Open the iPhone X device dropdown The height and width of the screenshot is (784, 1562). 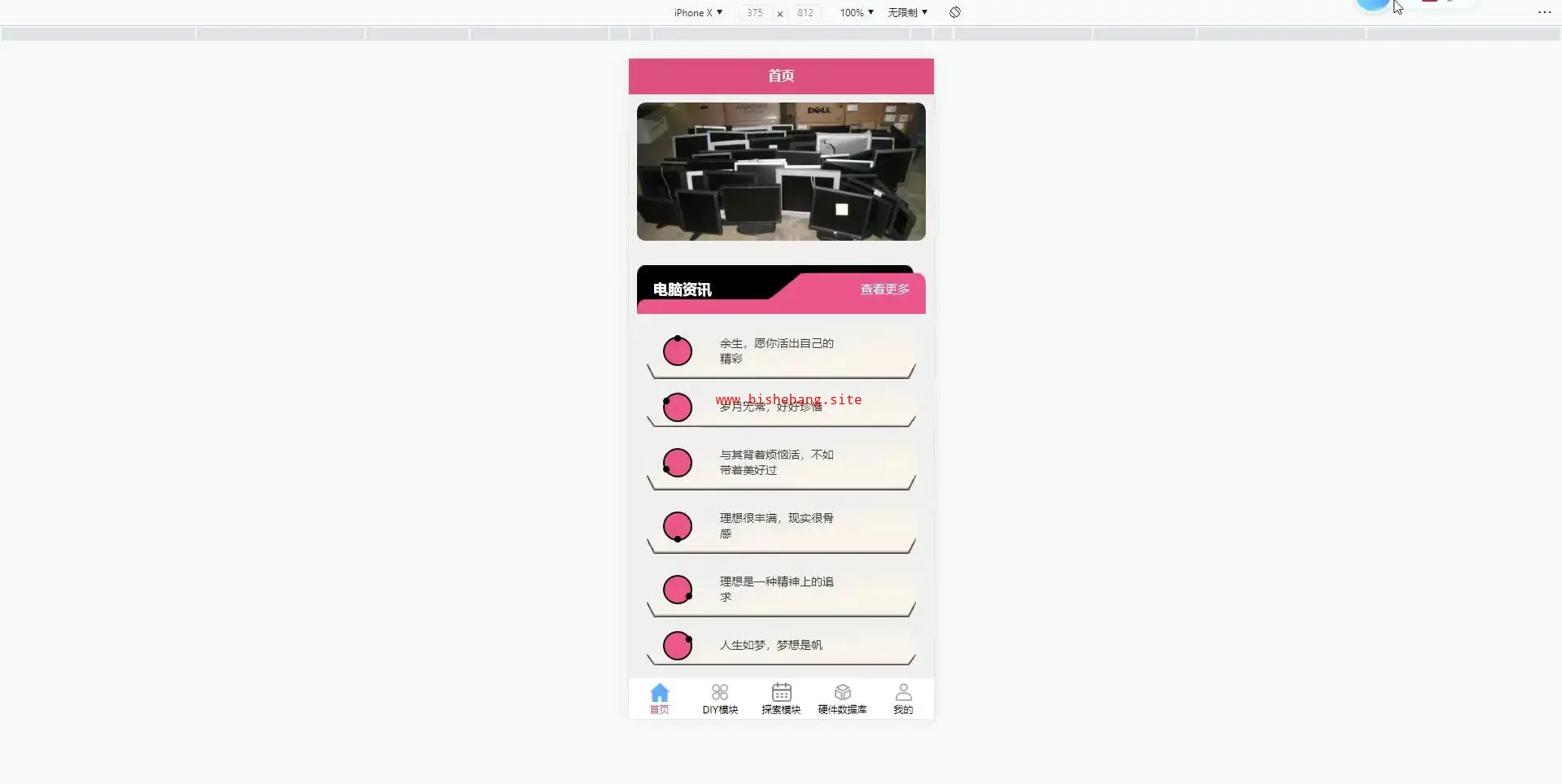[x=698, y=12]
